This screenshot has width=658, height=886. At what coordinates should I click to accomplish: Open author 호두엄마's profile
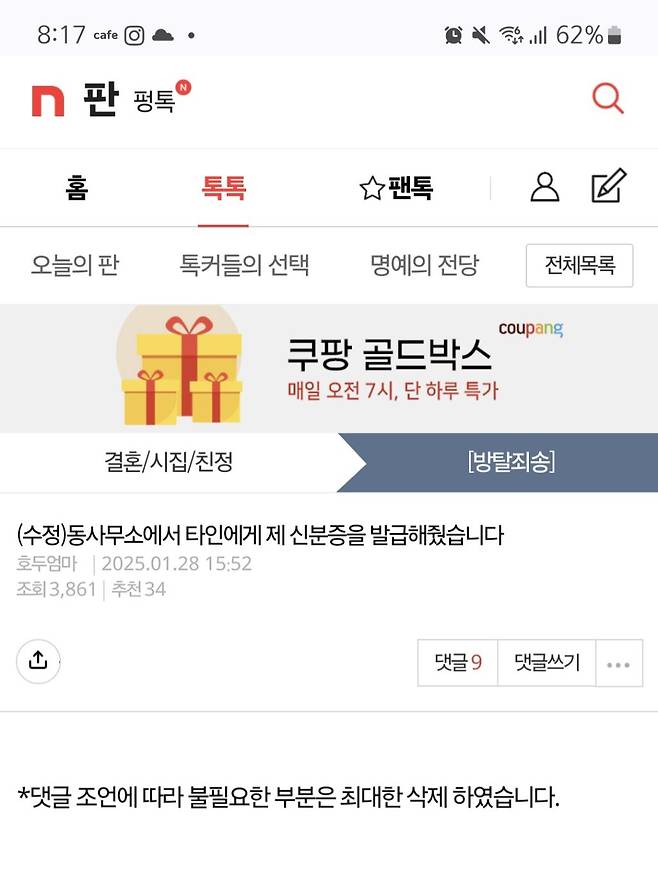[46, 563]
